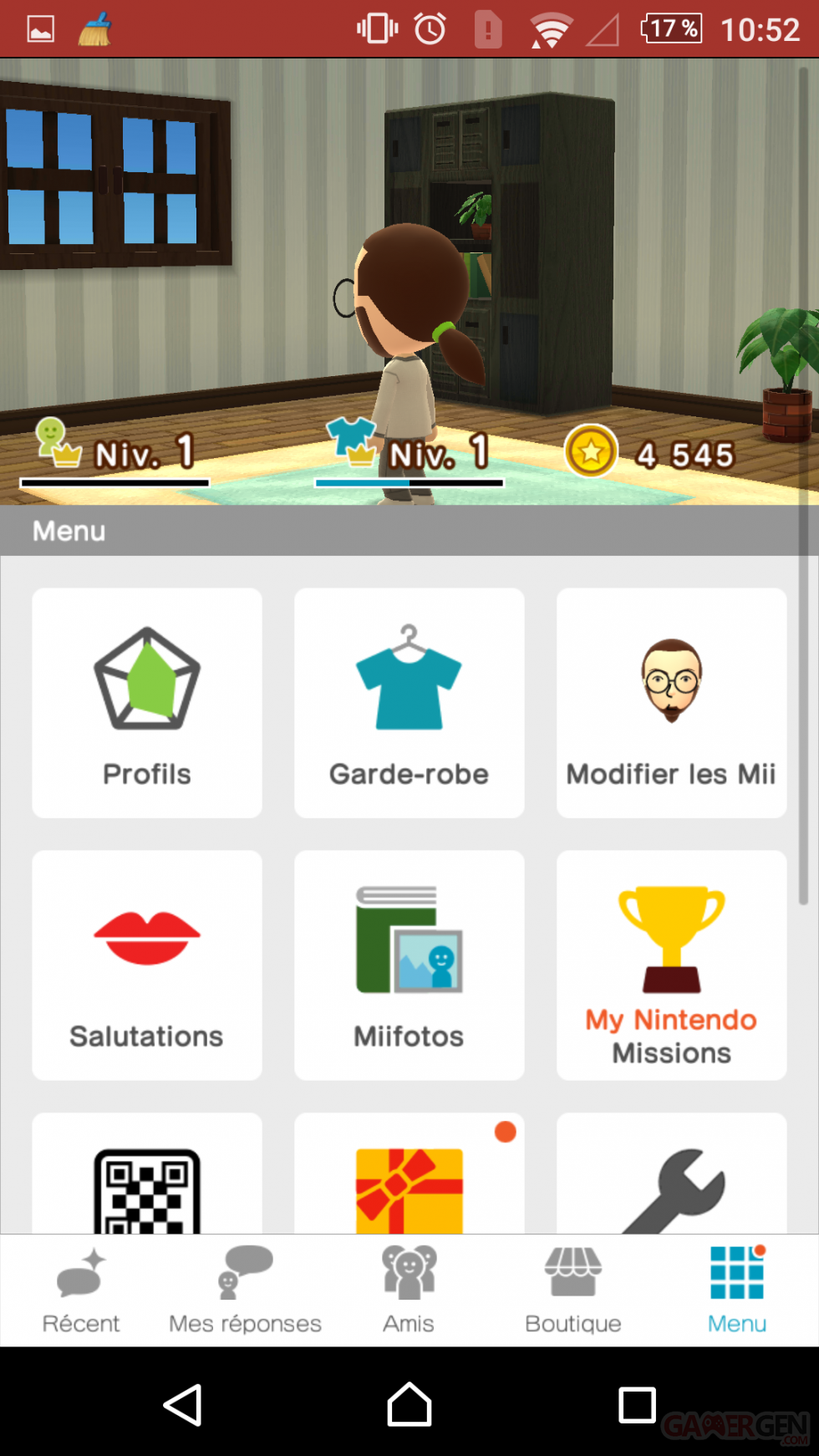This screenshot has height=1456, width=819.
Task: Open the Profils pentagon icon
Action: point(147,677)
